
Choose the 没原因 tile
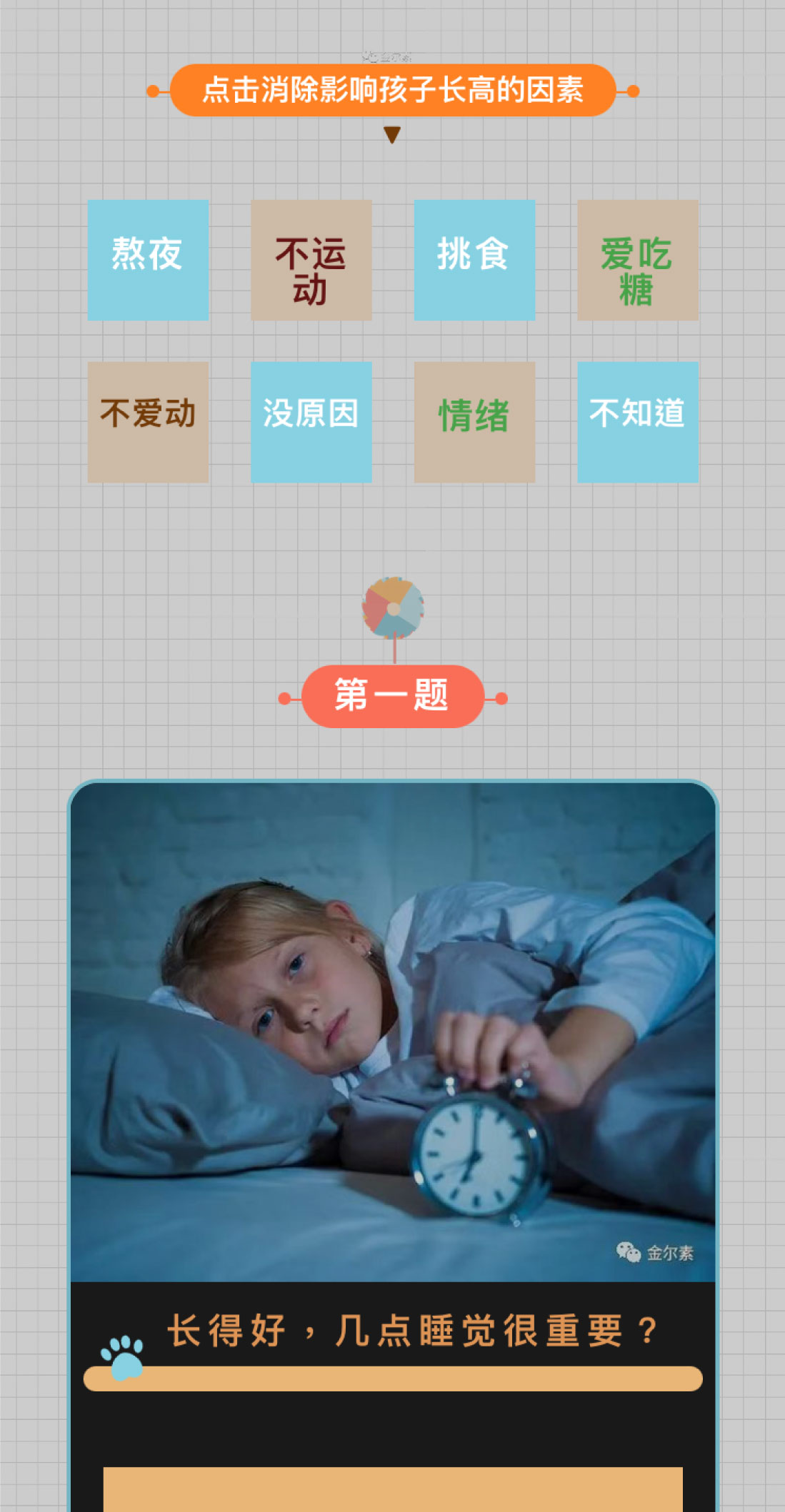coord(311,422)
